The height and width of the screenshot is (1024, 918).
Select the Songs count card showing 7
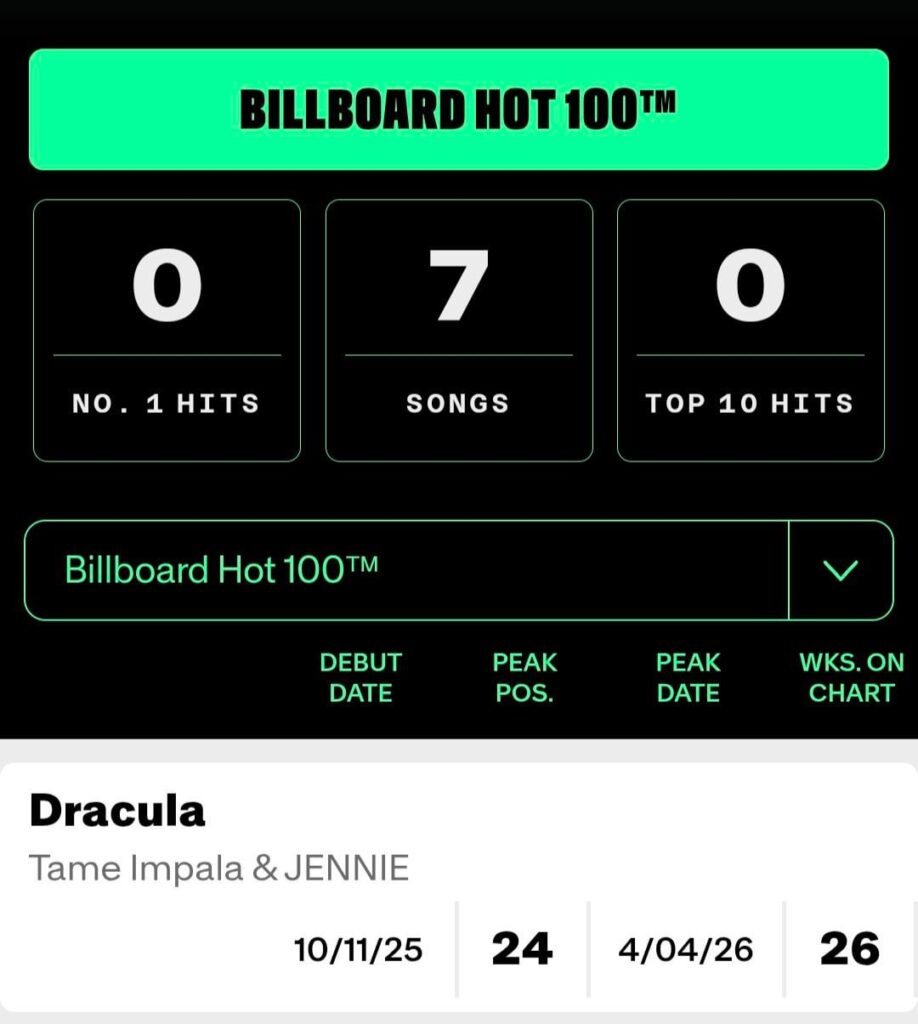458,330
